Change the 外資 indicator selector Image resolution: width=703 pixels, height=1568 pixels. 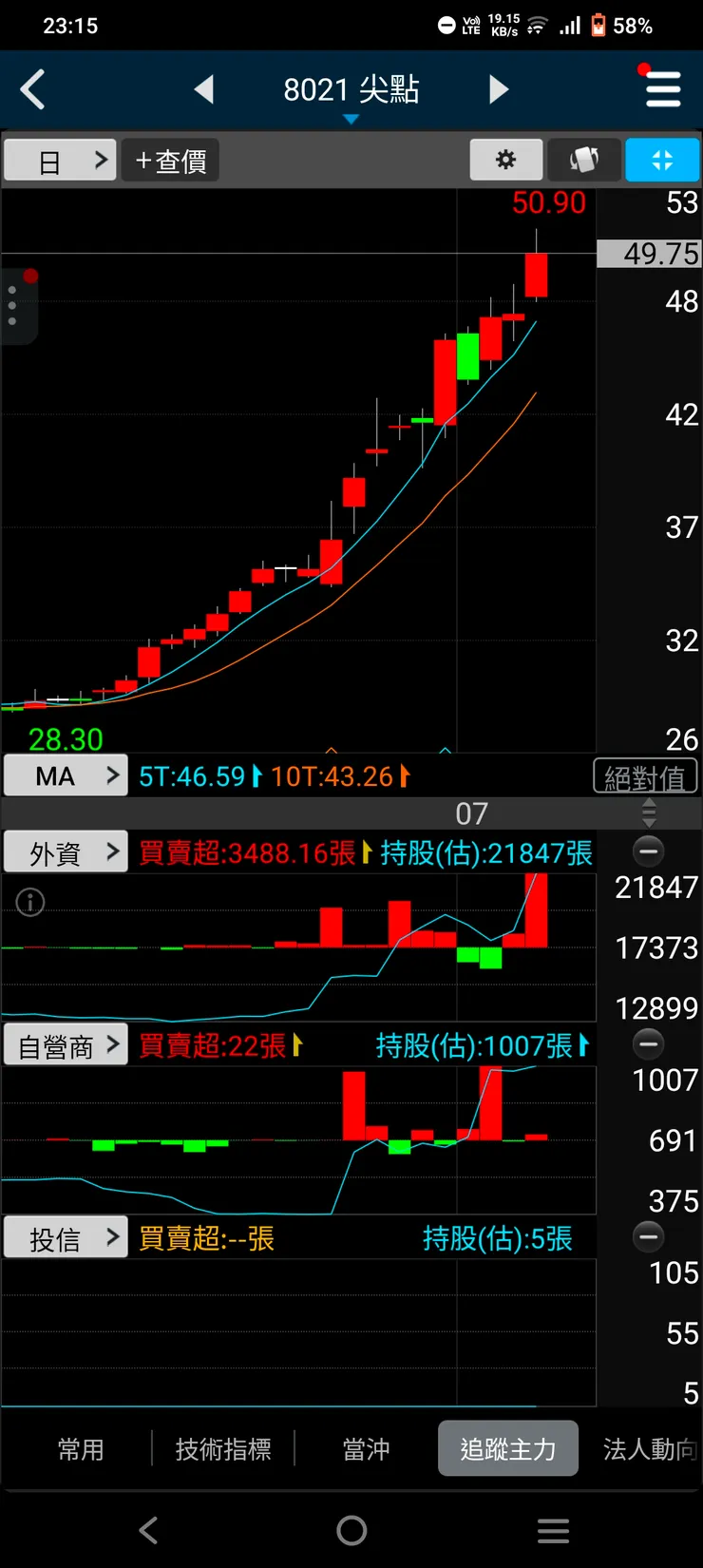pyautogui.click(x=66, y=852)
